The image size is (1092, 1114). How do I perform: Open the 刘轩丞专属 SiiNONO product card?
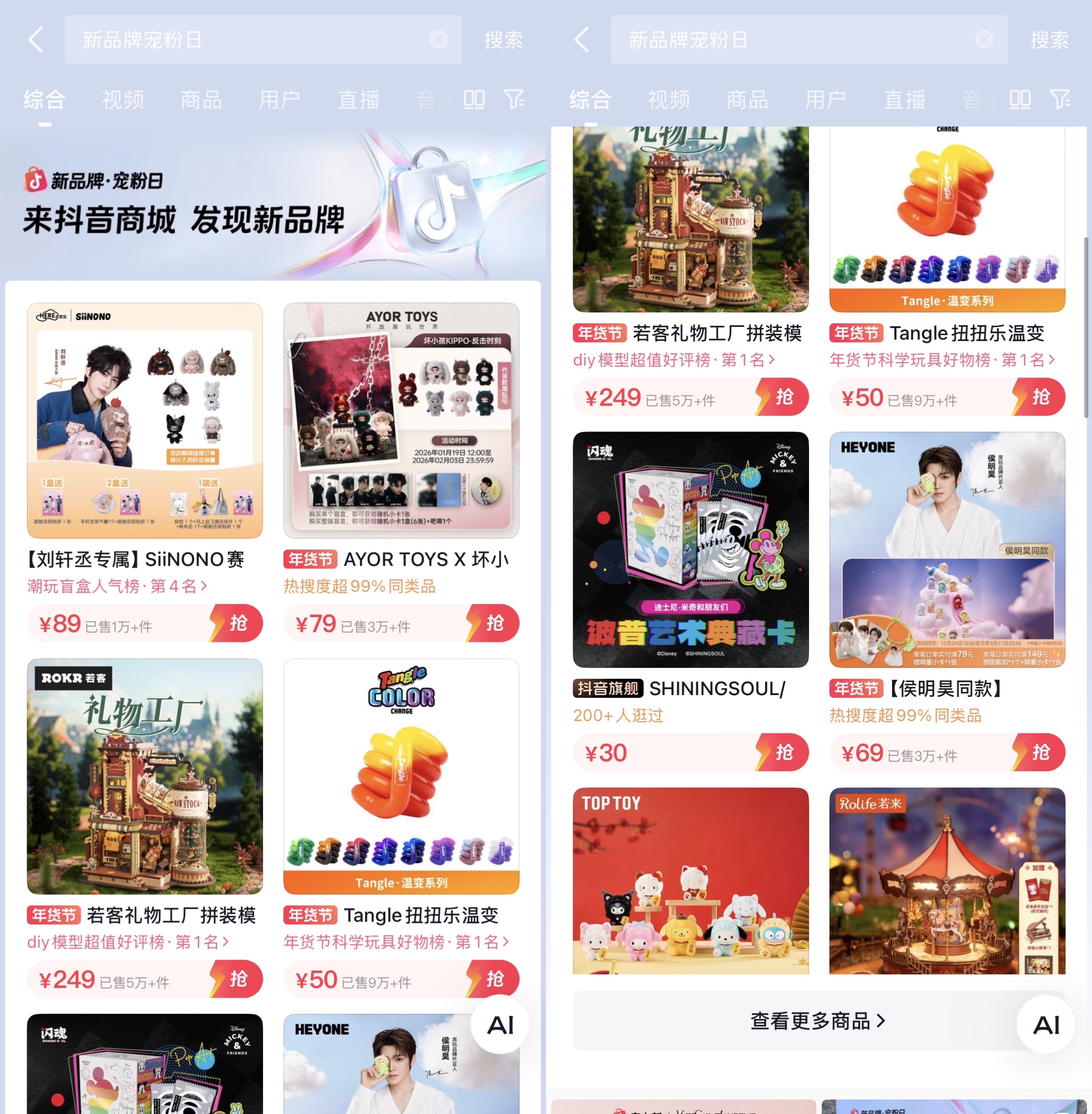pos(144,421)
